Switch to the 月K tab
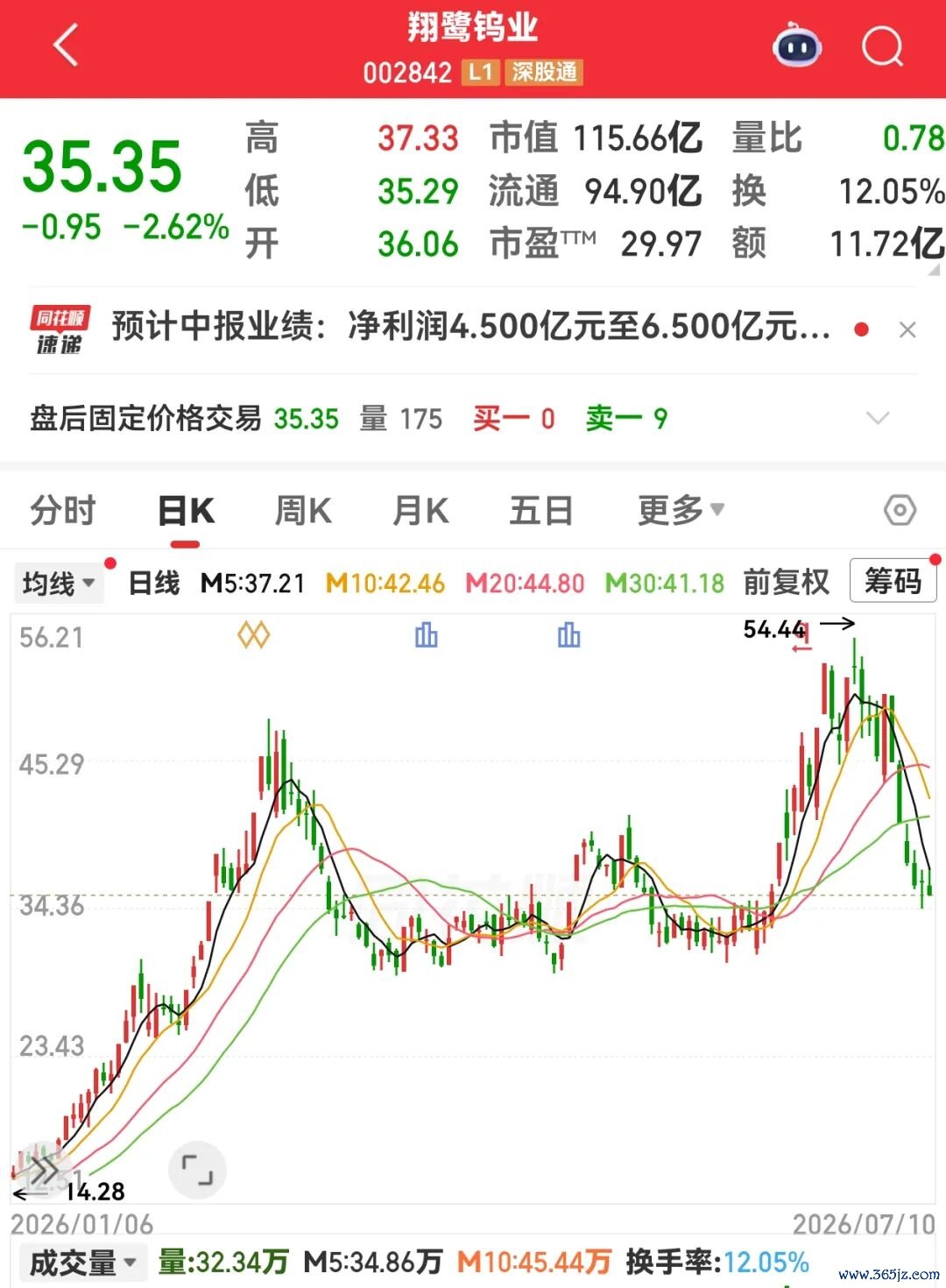Viewport: 946px width, 1288px height. [420, 510]
